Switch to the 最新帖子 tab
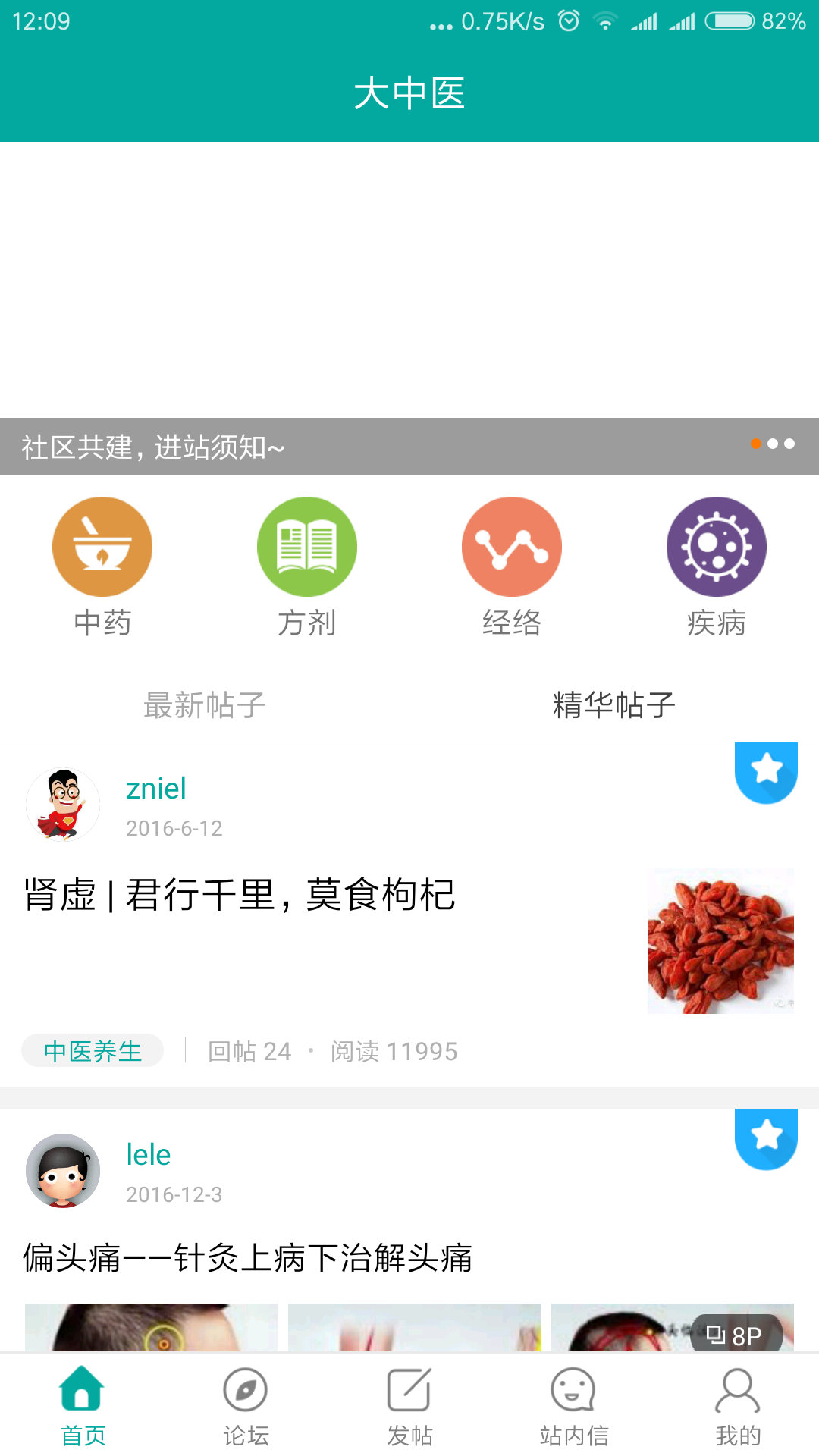The image size is (819, 1456). pyautogui.click(x=205, y=705)
